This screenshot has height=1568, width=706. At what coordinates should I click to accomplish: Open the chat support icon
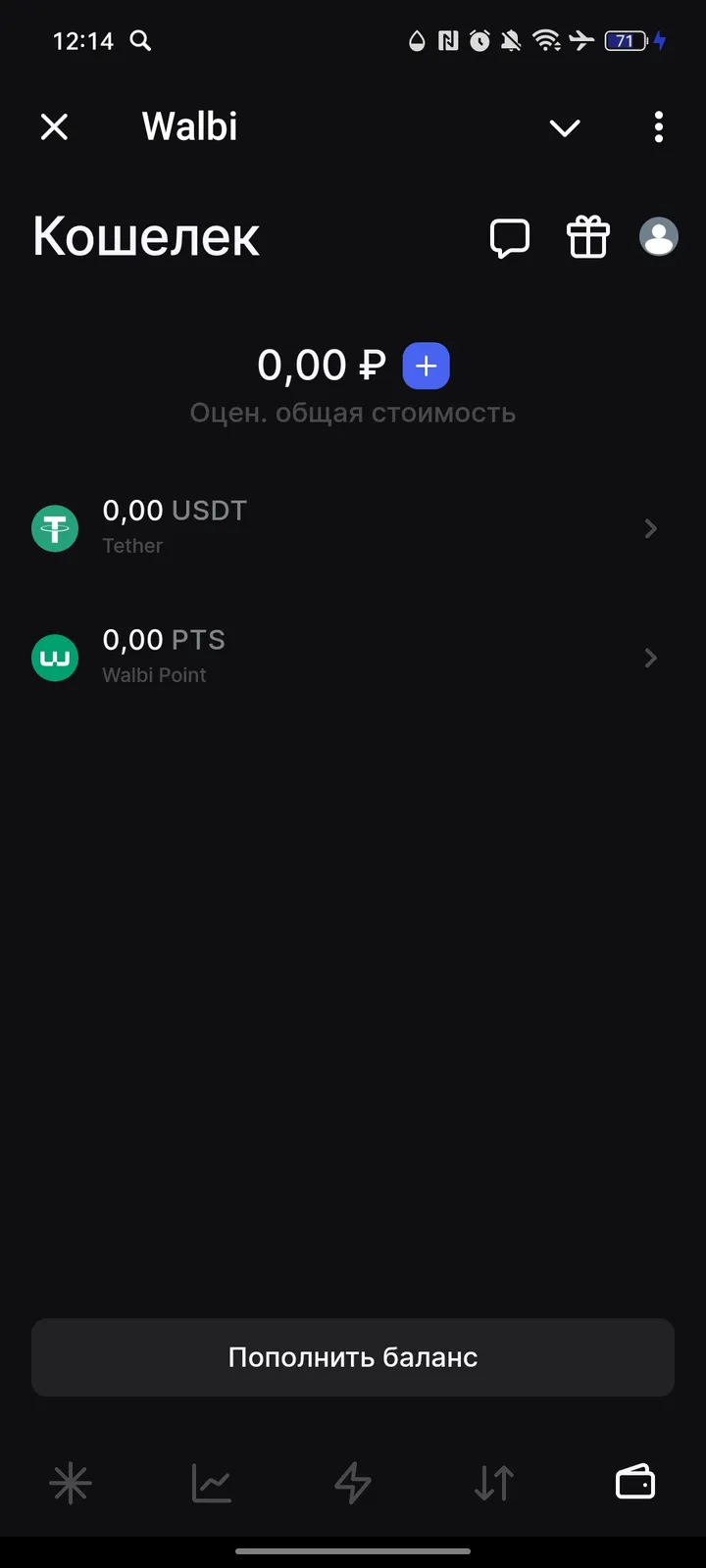pos(509,236)
